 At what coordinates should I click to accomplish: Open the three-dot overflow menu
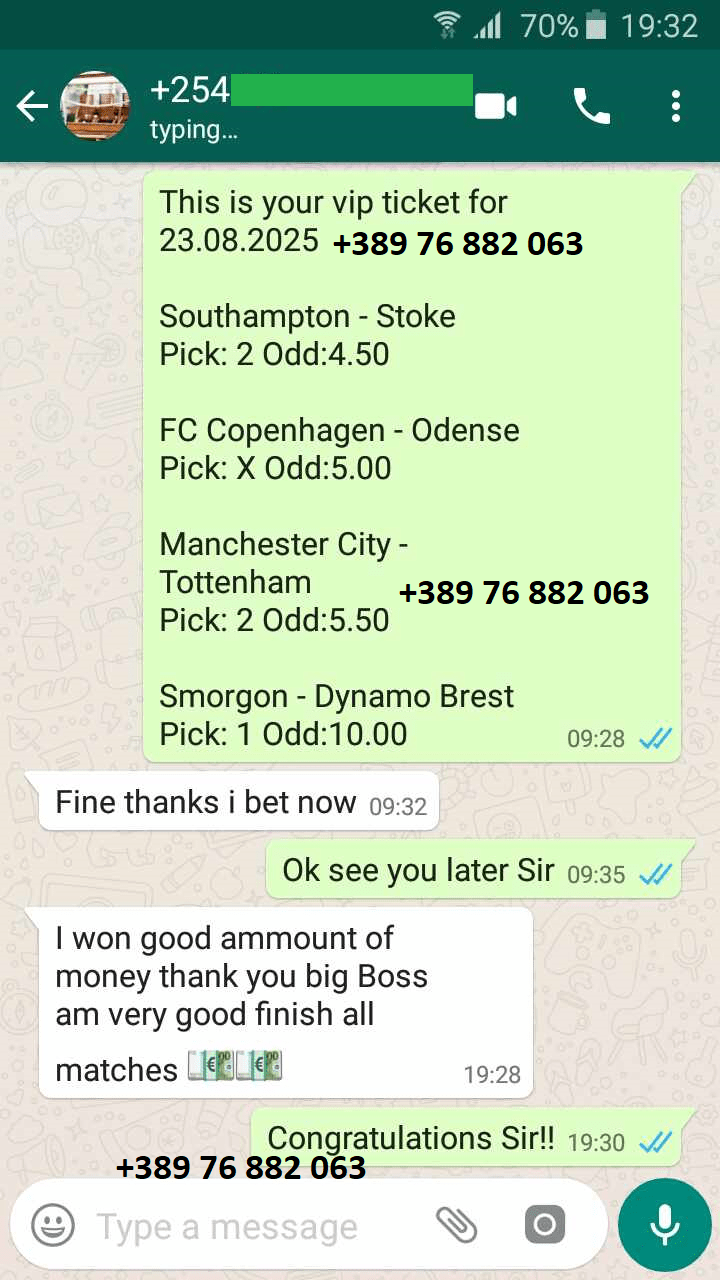(x=676, y=106)
